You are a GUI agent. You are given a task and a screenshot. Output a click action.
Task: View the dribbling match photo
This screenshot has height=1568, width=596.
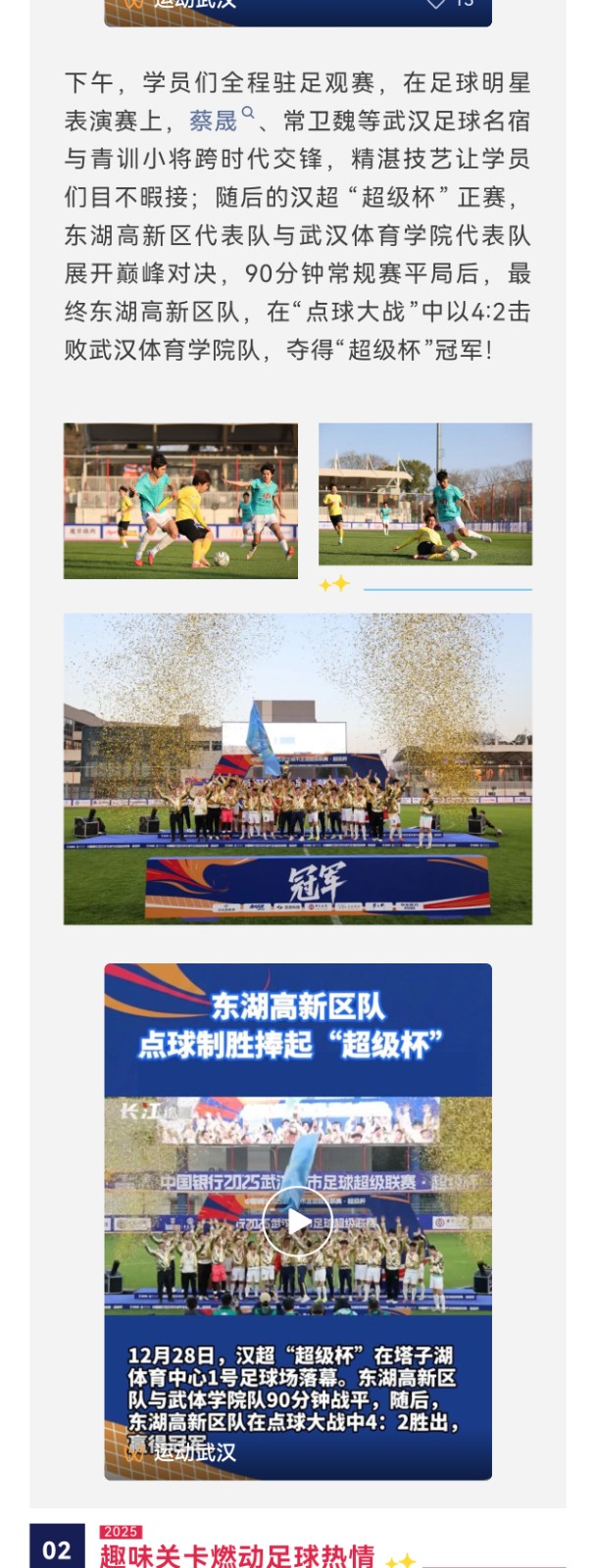[x=180, y=501]
